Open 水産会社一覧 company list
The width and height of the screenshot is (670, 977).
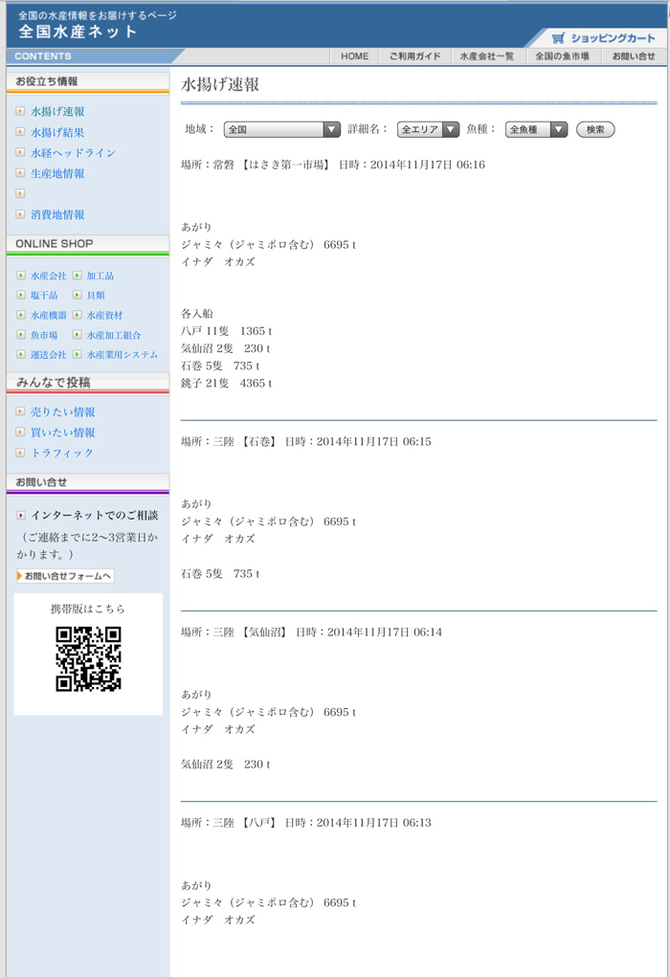487,57
